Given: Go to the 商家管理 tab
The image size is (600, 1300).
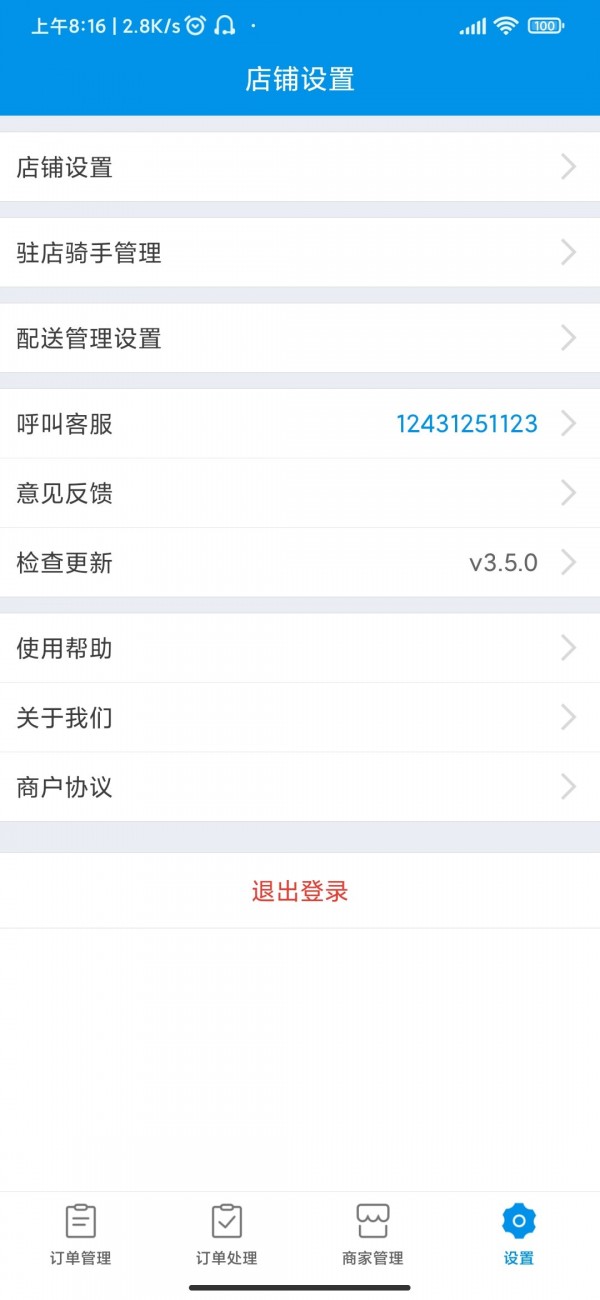Looking at the screenshot, I should [x=373, y=1235].
